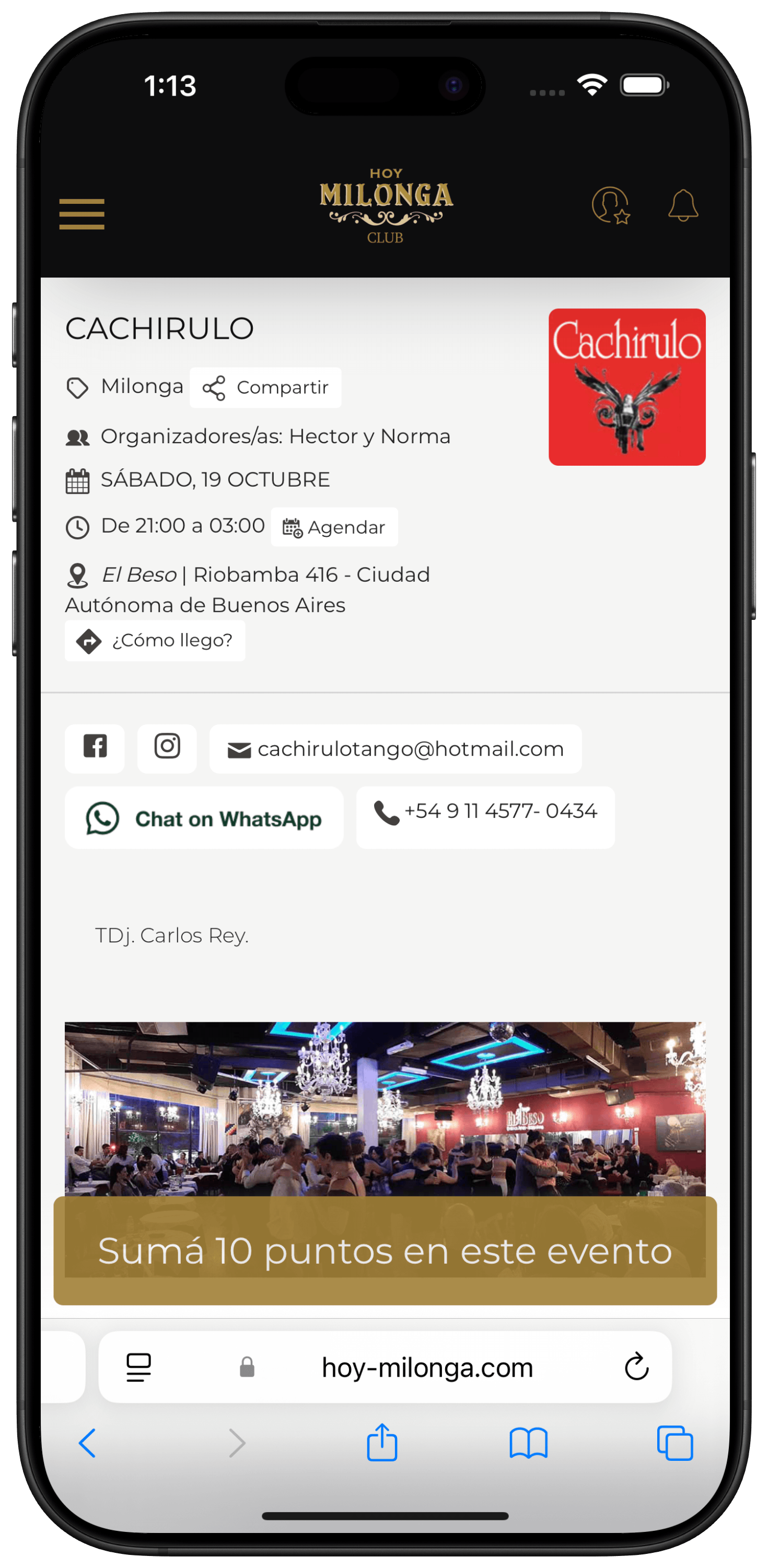768x1568 pixels.
Task: Start Chat on WhatsApp
Action: pos(204,818)
